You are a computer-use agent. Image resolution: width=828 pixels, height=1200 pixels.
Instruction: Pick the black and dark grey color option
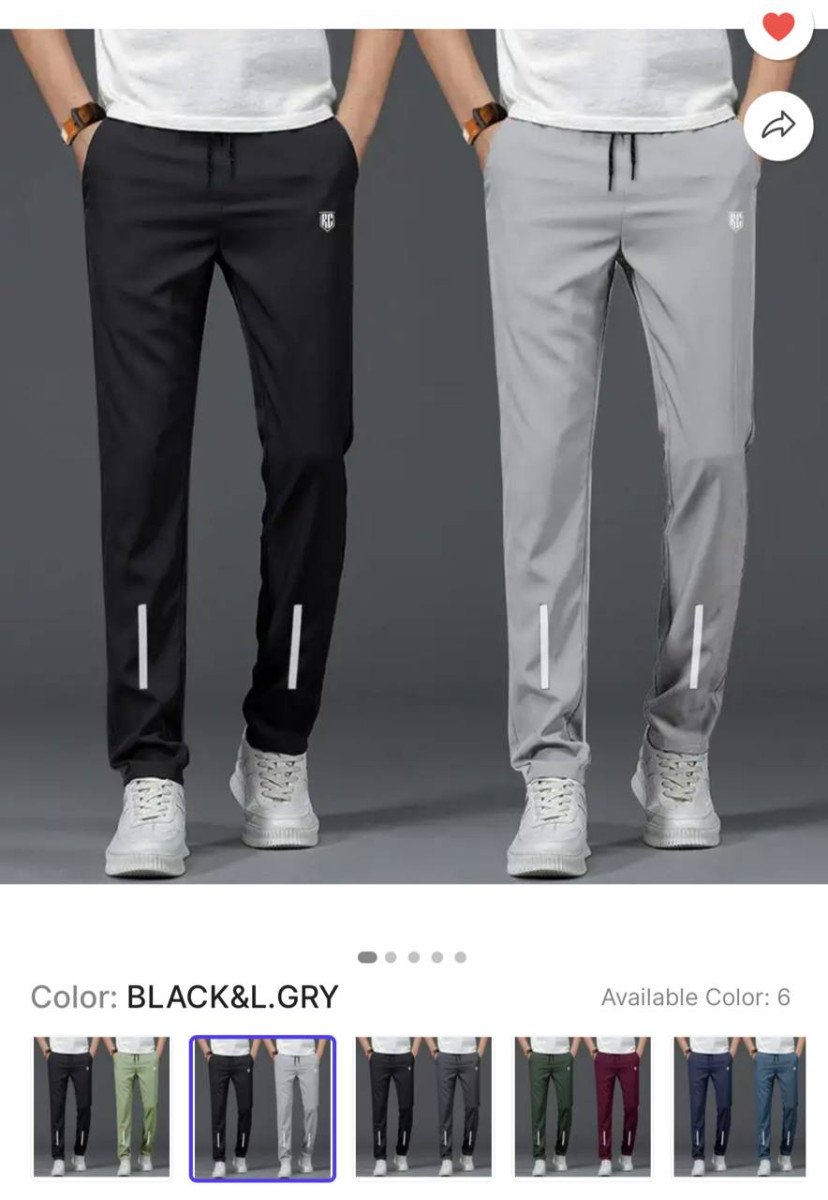[423, 1106]
